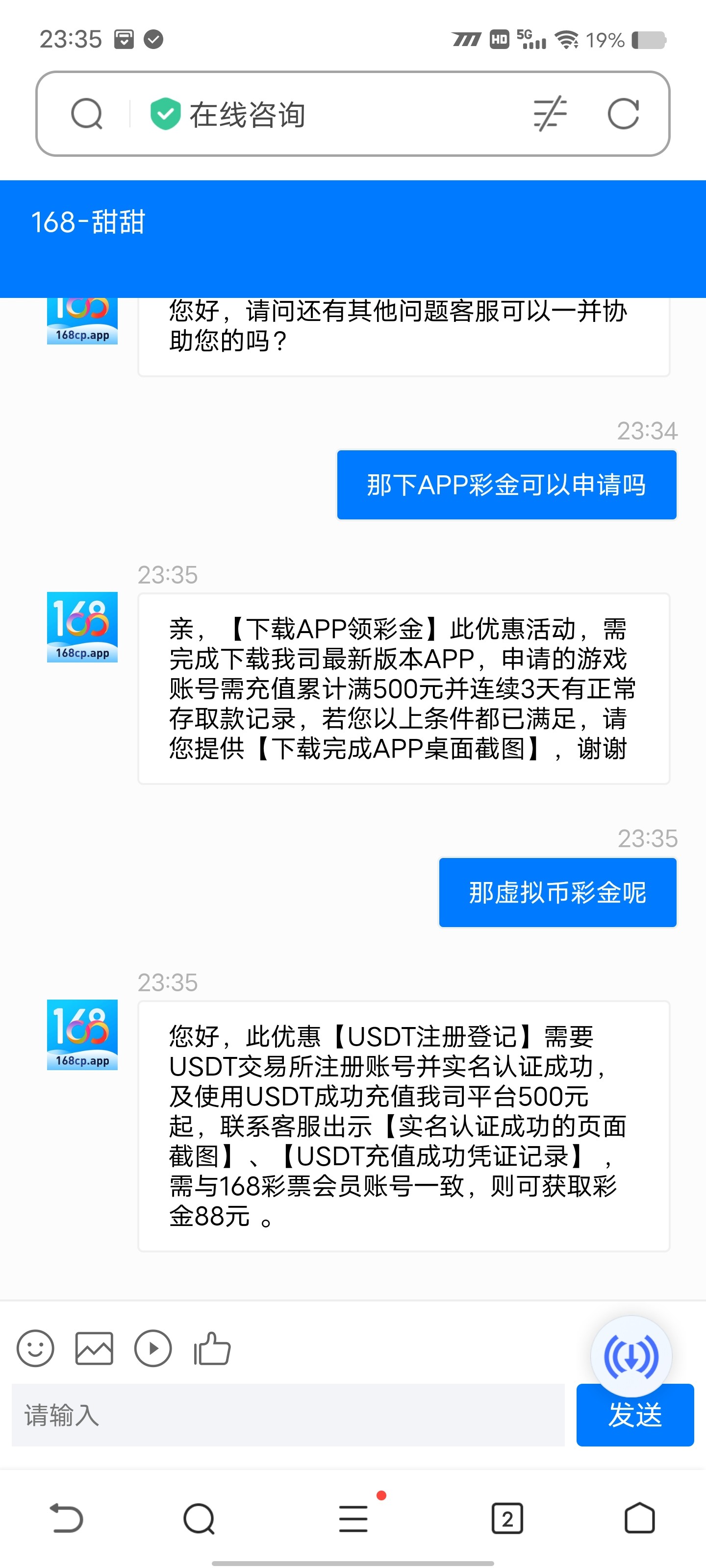Screen dimensions: 706x1568
Task: Open the browser menu
Action: 353,1518
